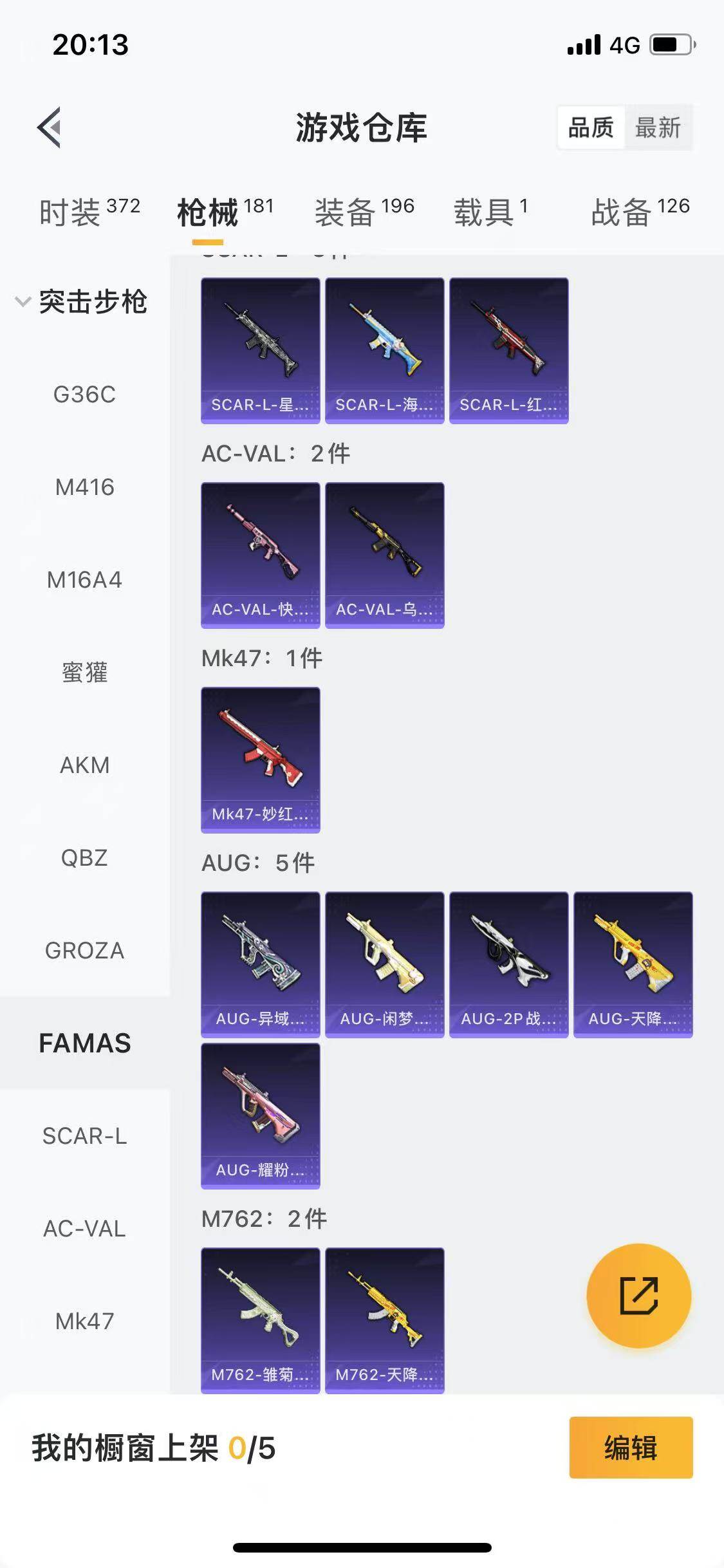Sort by 最新
Viewport: 724px width, 1568px height.
tap(658, 127)
